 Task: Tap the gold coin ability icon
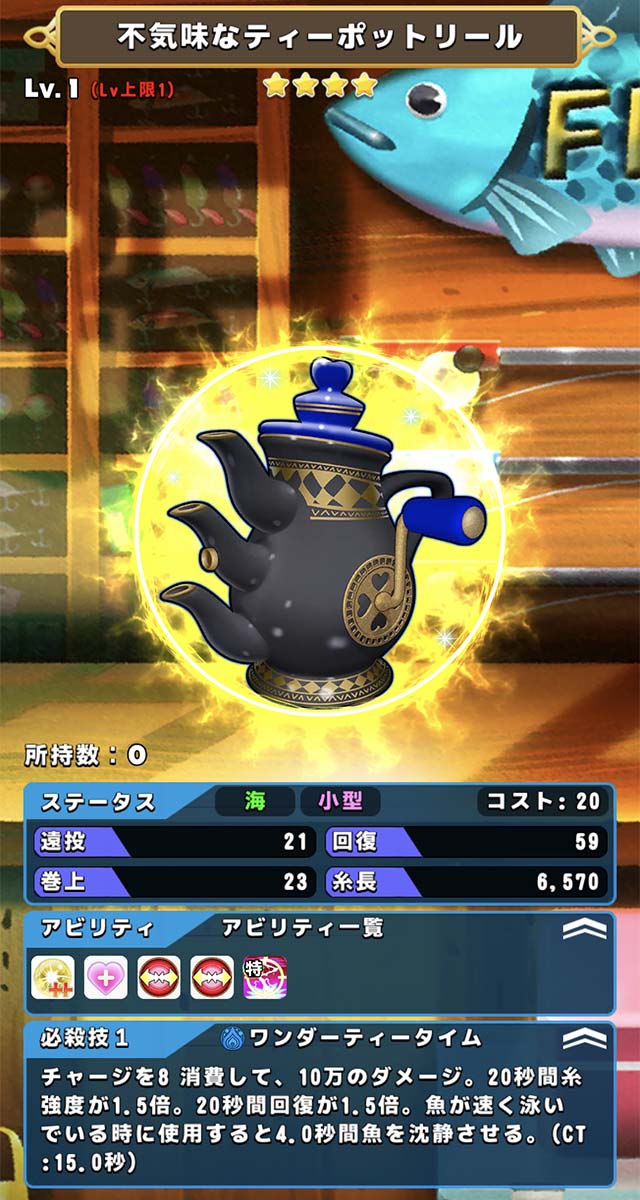click(x=53, y=978)
